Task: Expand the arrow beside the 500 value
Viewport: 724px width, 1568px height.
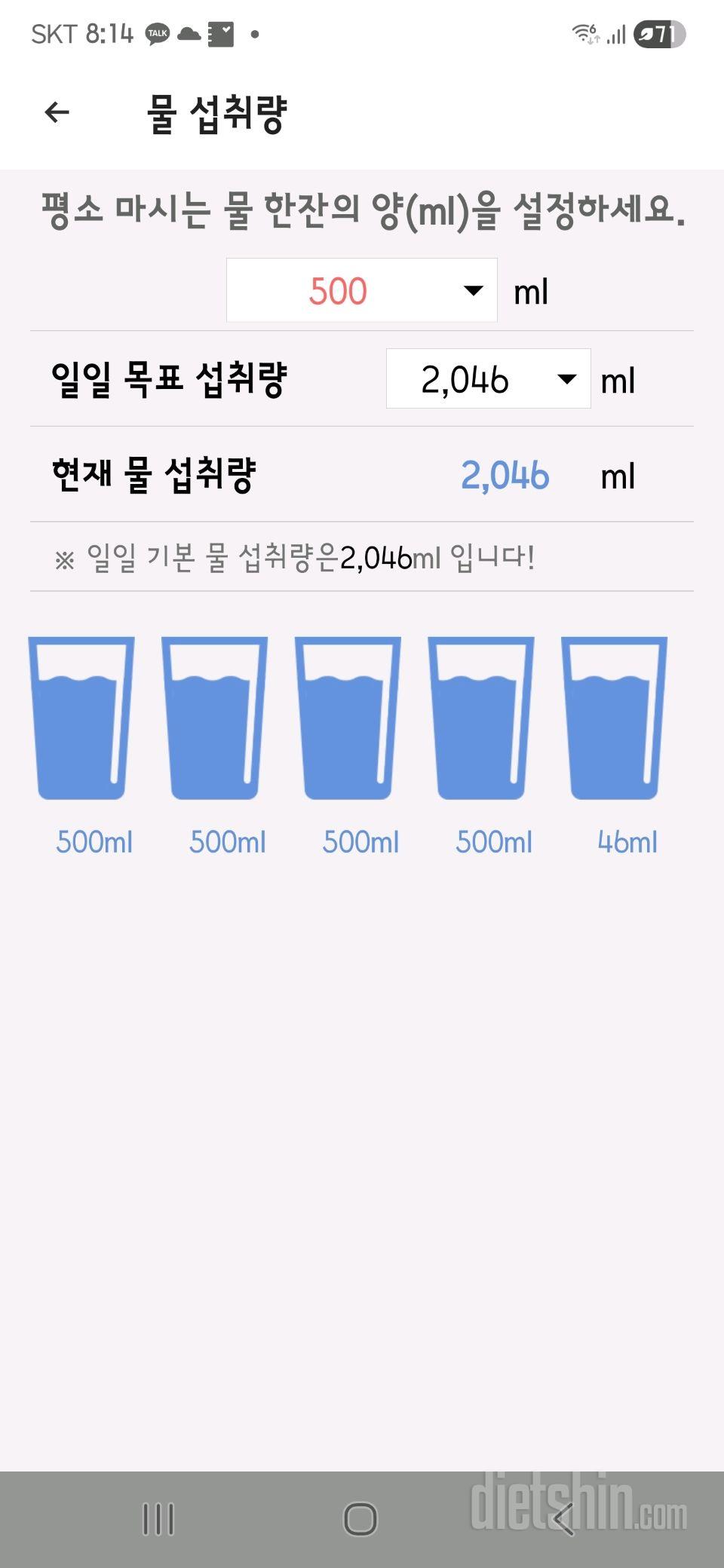Action: pyautogui.click(x=470, y=291)
